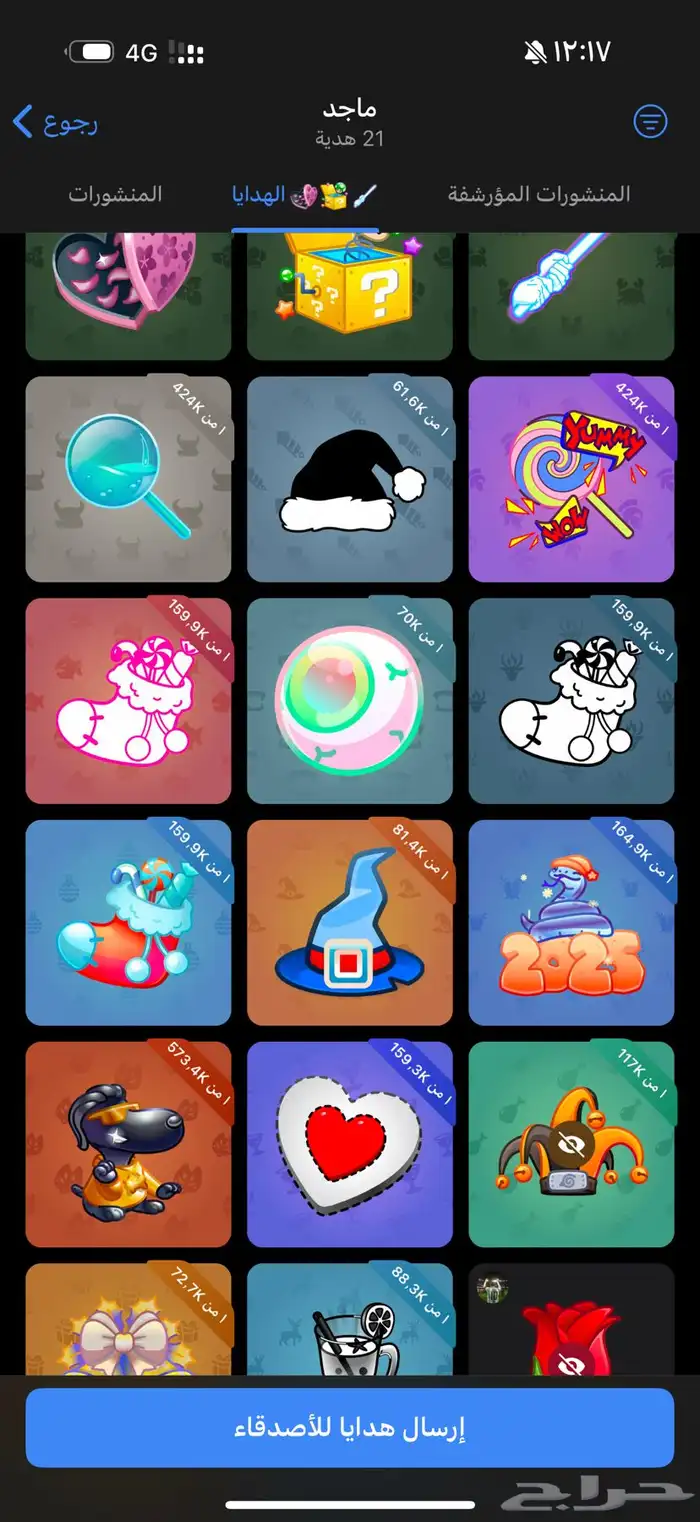Open the hidden jester hat gift

point(572,1144)
